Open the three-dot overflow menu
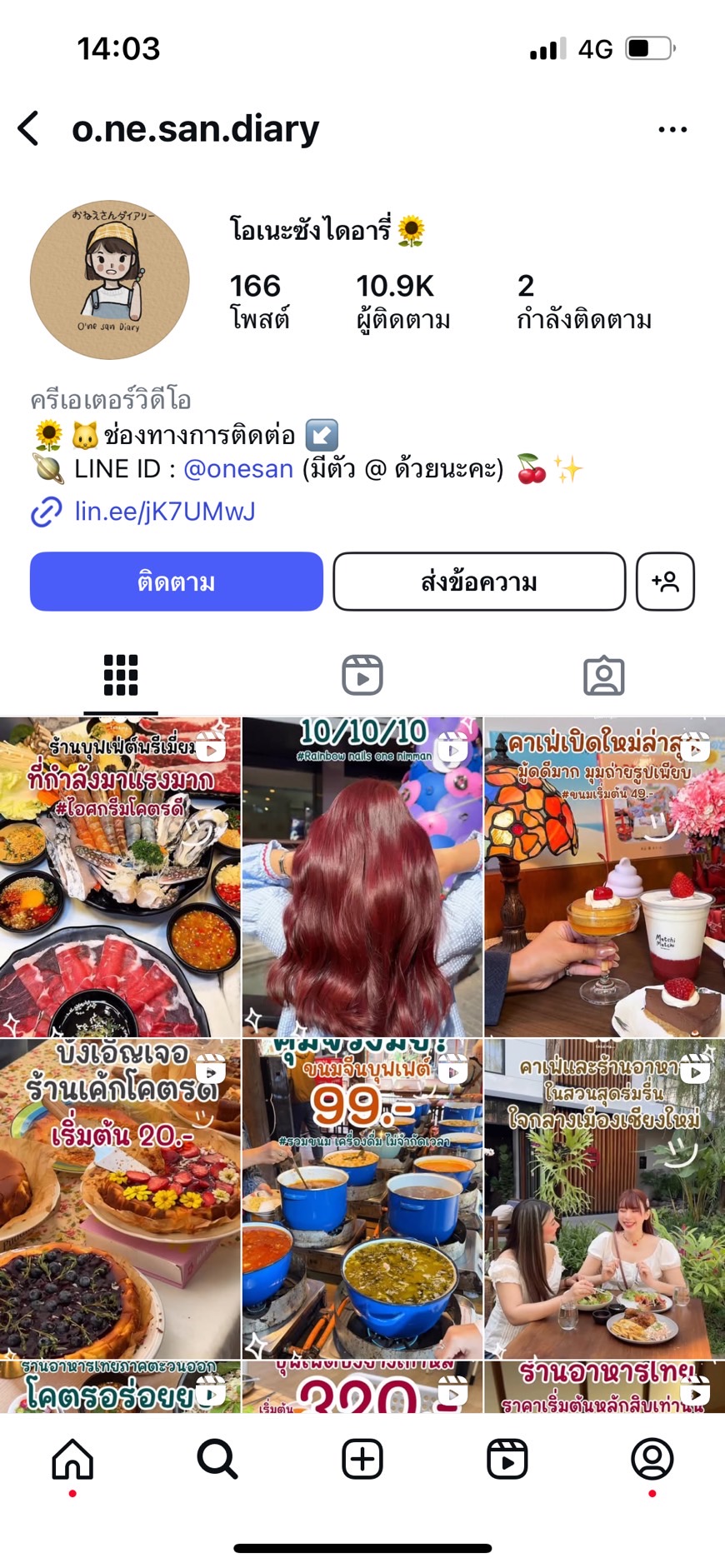Viewport: 725px width, 1568px height. [672, 129]
